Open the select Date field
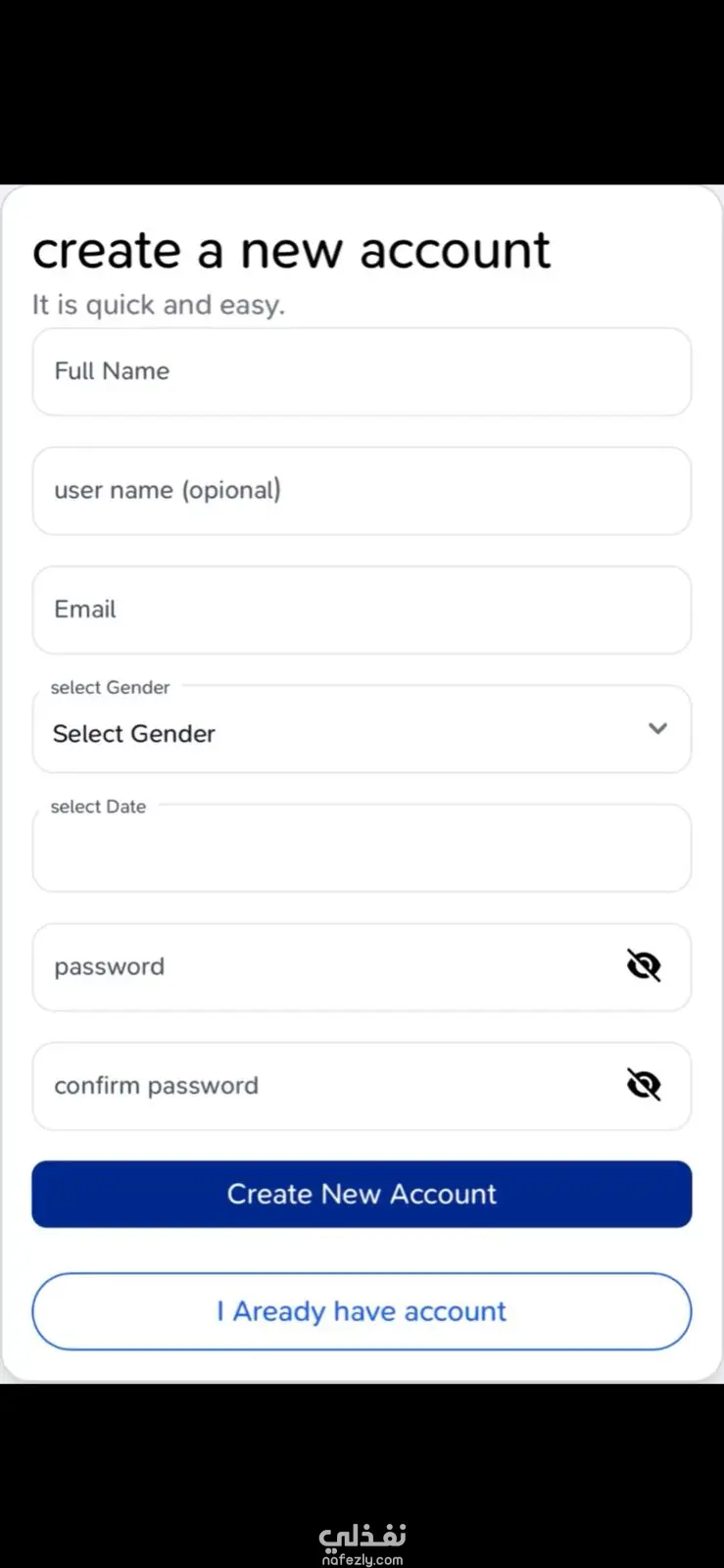Viewport: 724px width, 1568px height. [x=362, y=849]
